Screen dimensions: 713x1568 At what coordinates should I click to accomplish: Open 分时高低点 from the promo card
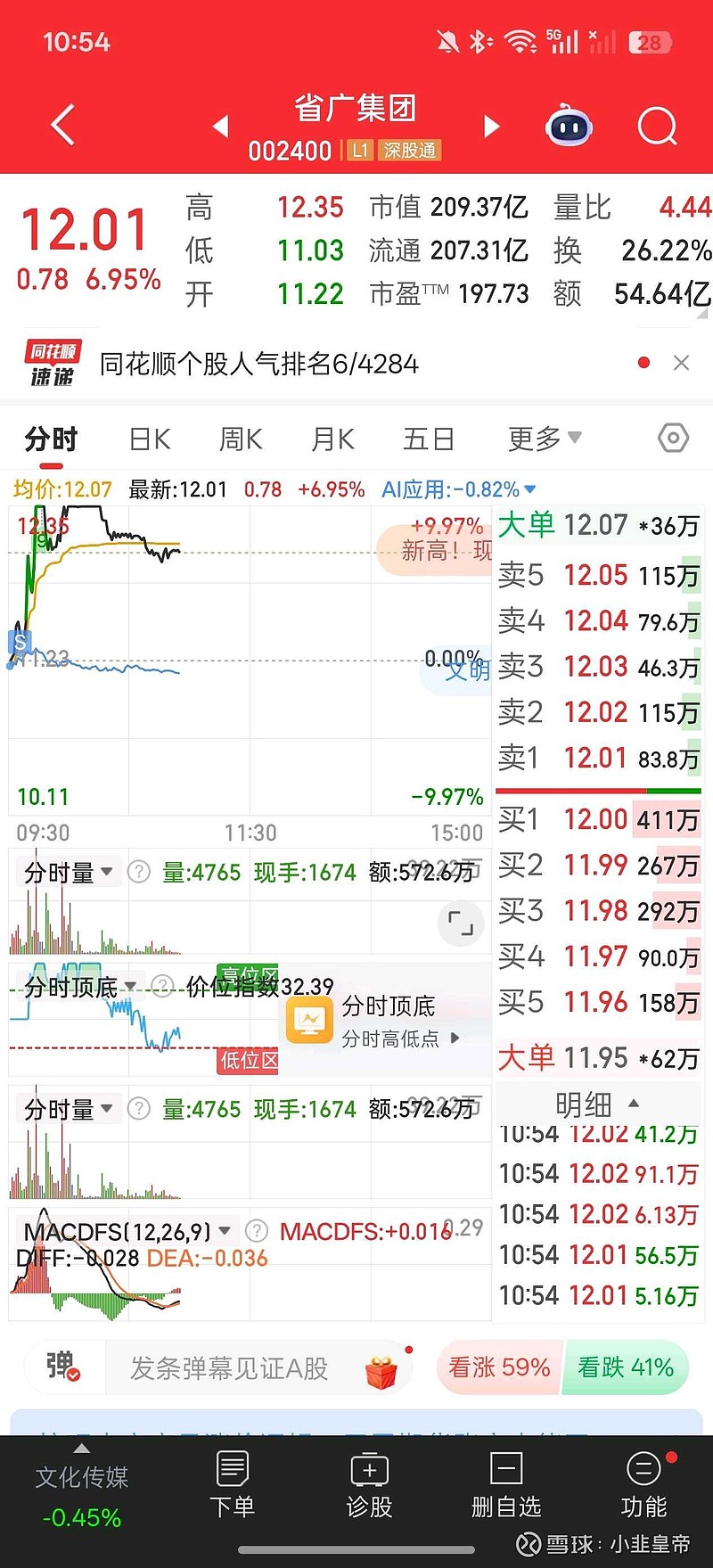[x=392, y=1038]
